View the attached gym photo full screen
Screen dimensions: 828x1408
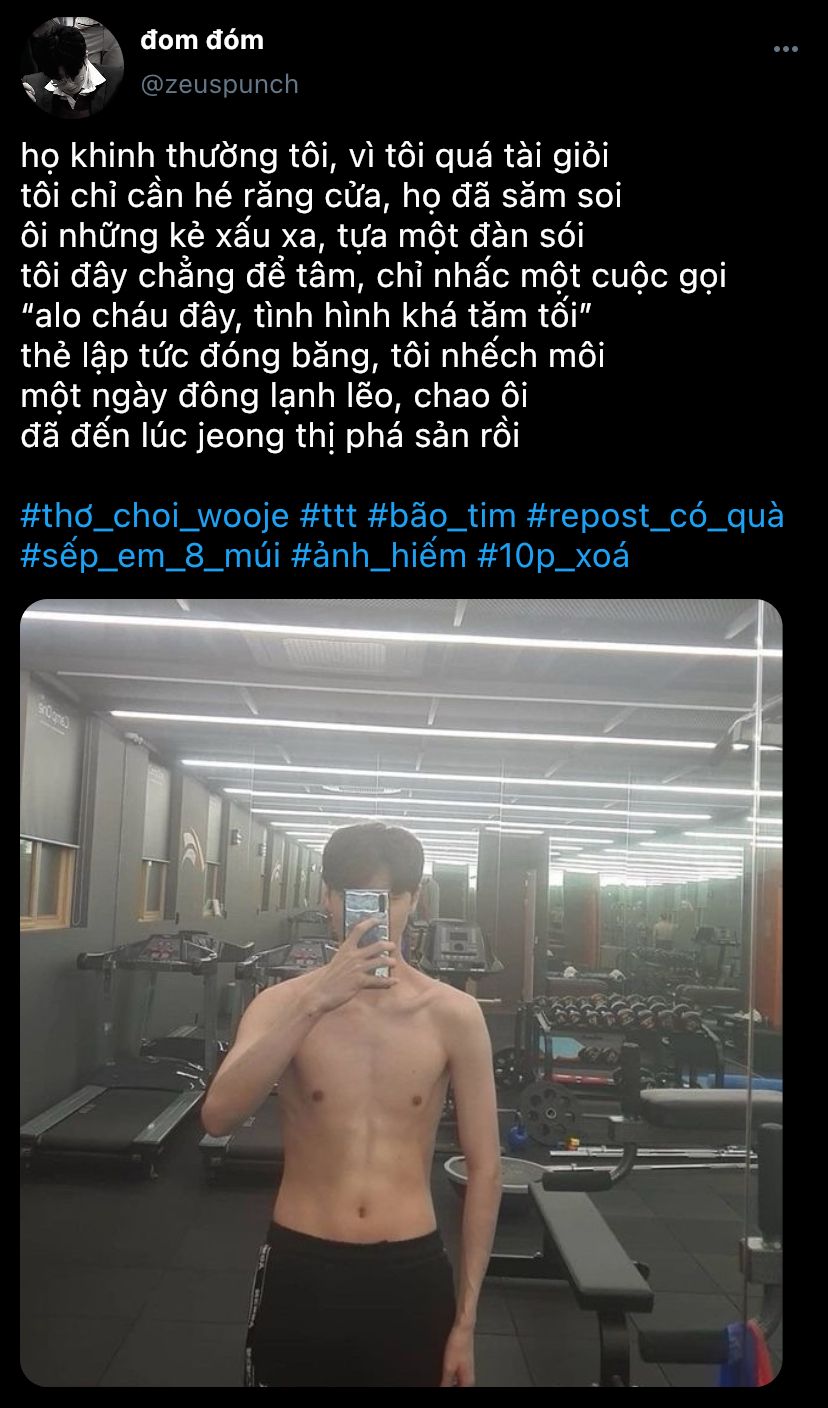(x=401, y=992)
